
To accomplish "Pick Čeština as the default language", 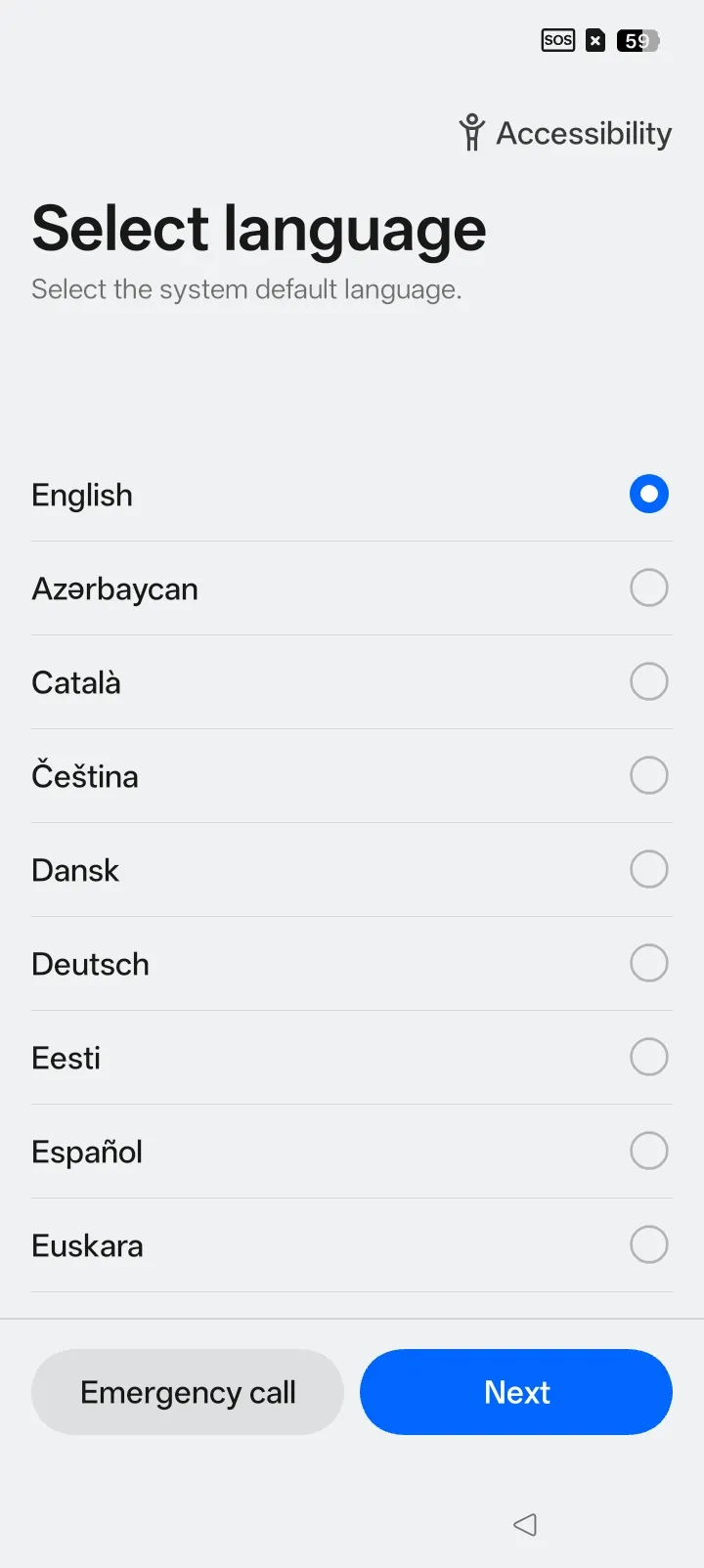I will 352,776.
